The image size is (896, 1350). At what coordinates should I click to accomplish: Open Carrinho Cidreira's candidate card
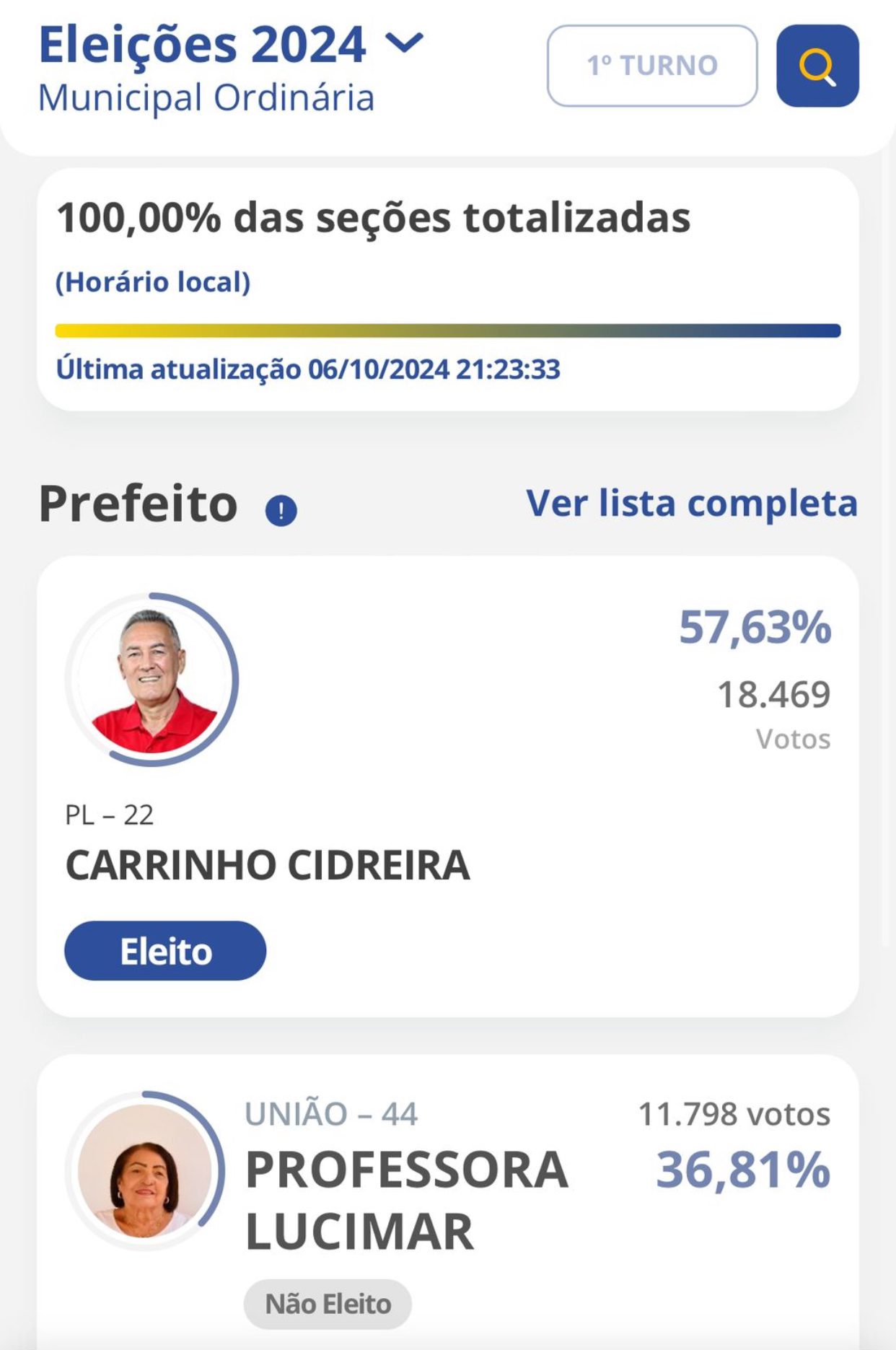tap(447, 786)
